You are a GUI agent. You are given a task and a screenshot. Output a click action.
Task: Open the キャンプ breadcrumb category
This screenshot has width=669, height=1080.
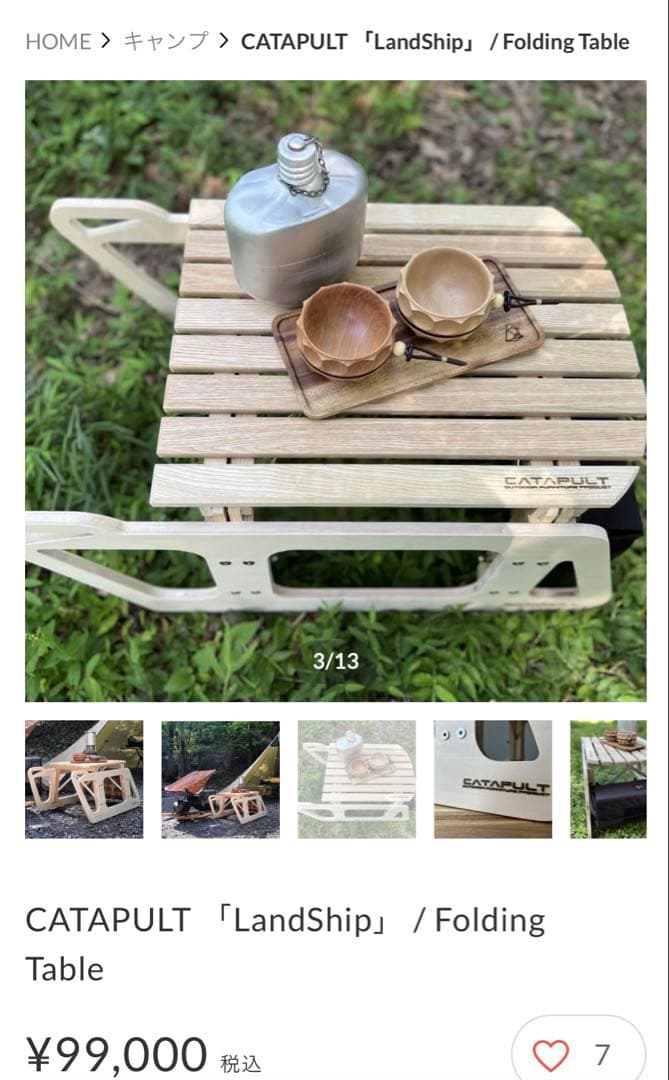tap(166, 42)
